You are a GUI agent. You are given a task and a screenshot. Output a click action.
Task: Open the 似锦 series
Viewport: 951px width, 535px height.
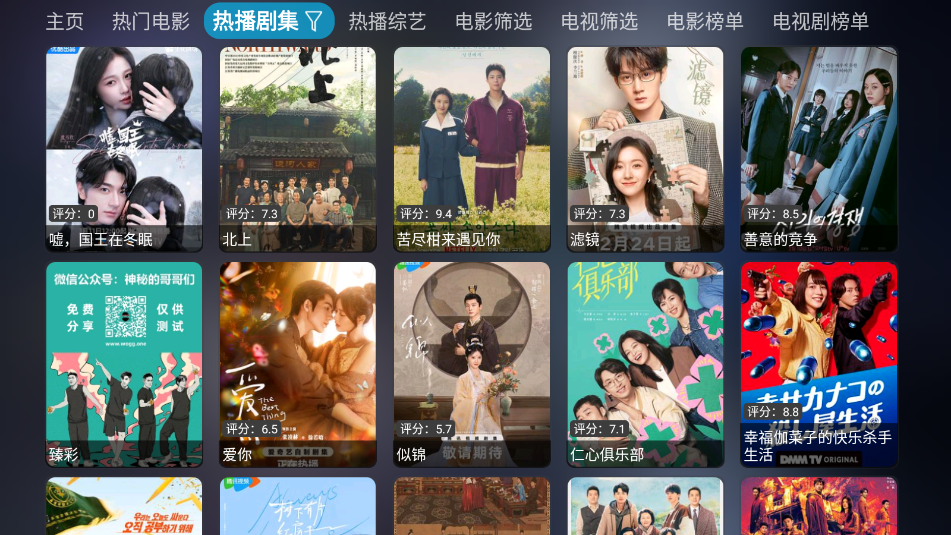472,364
